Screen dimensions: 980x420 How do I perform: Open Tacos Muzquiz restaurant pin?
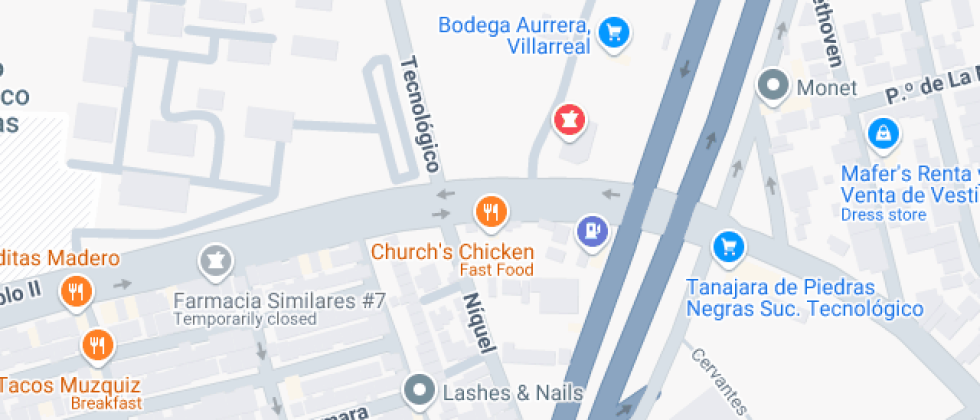coord(97,346)
